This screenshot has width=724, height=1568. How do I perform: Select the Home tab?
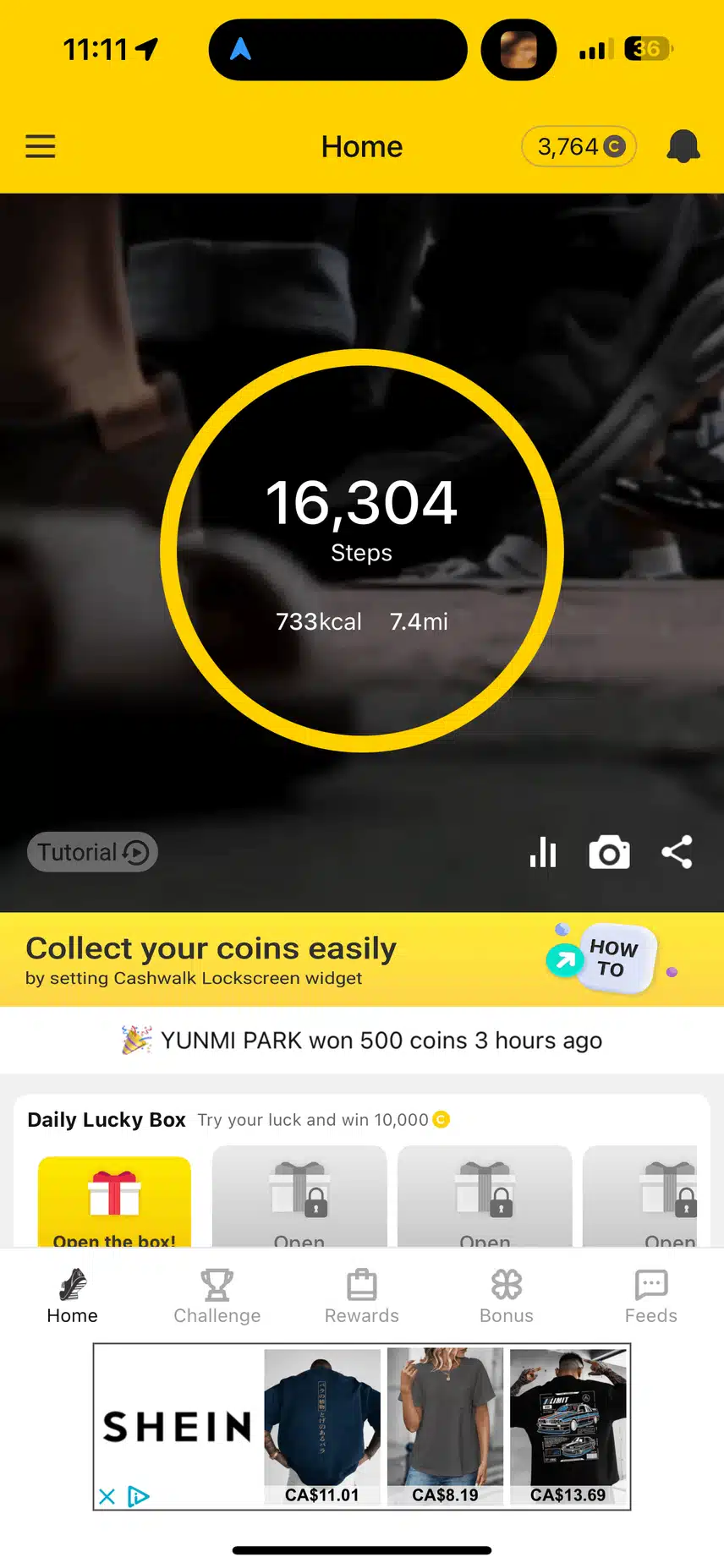[x=72, y=1296]
